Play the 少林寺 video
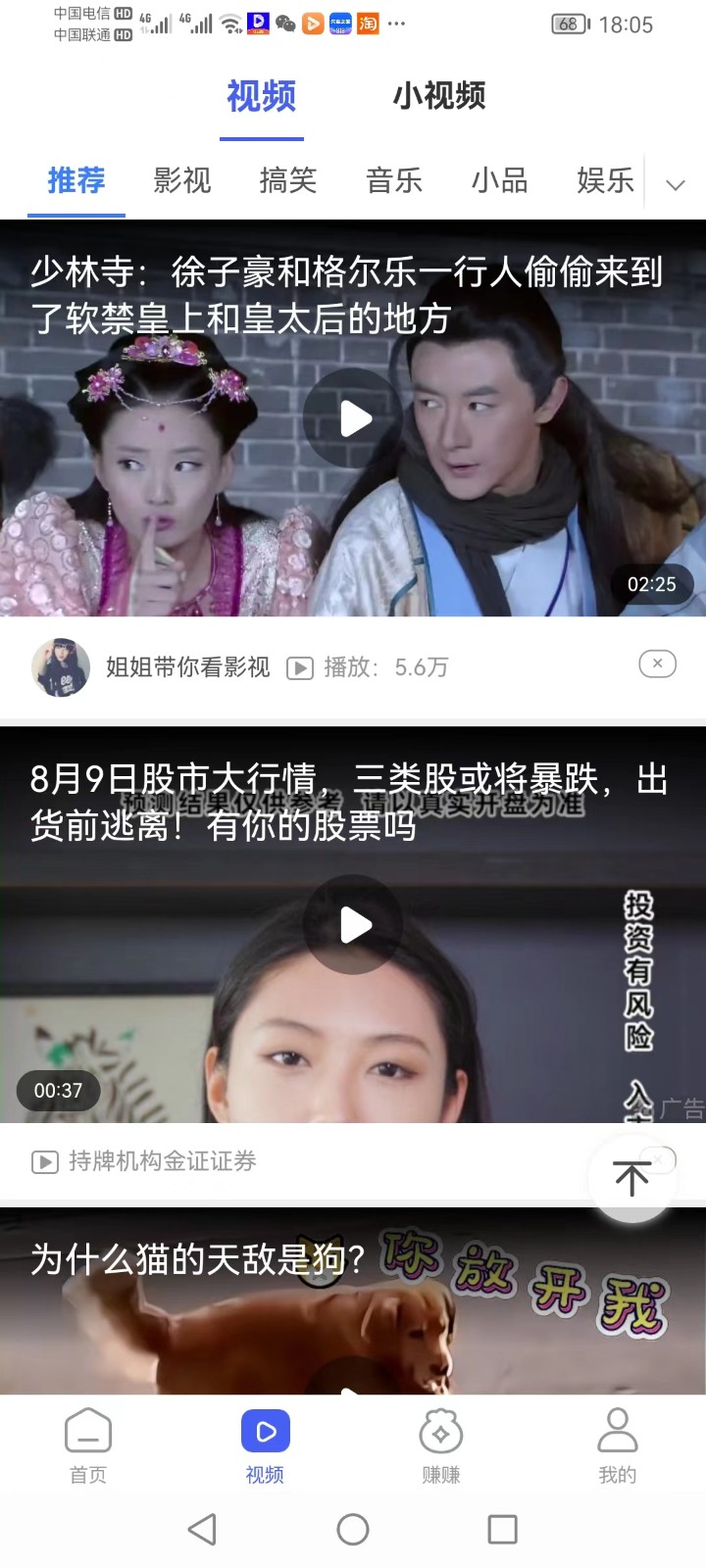Viewport: 706px width, 1568px height. 353,416
